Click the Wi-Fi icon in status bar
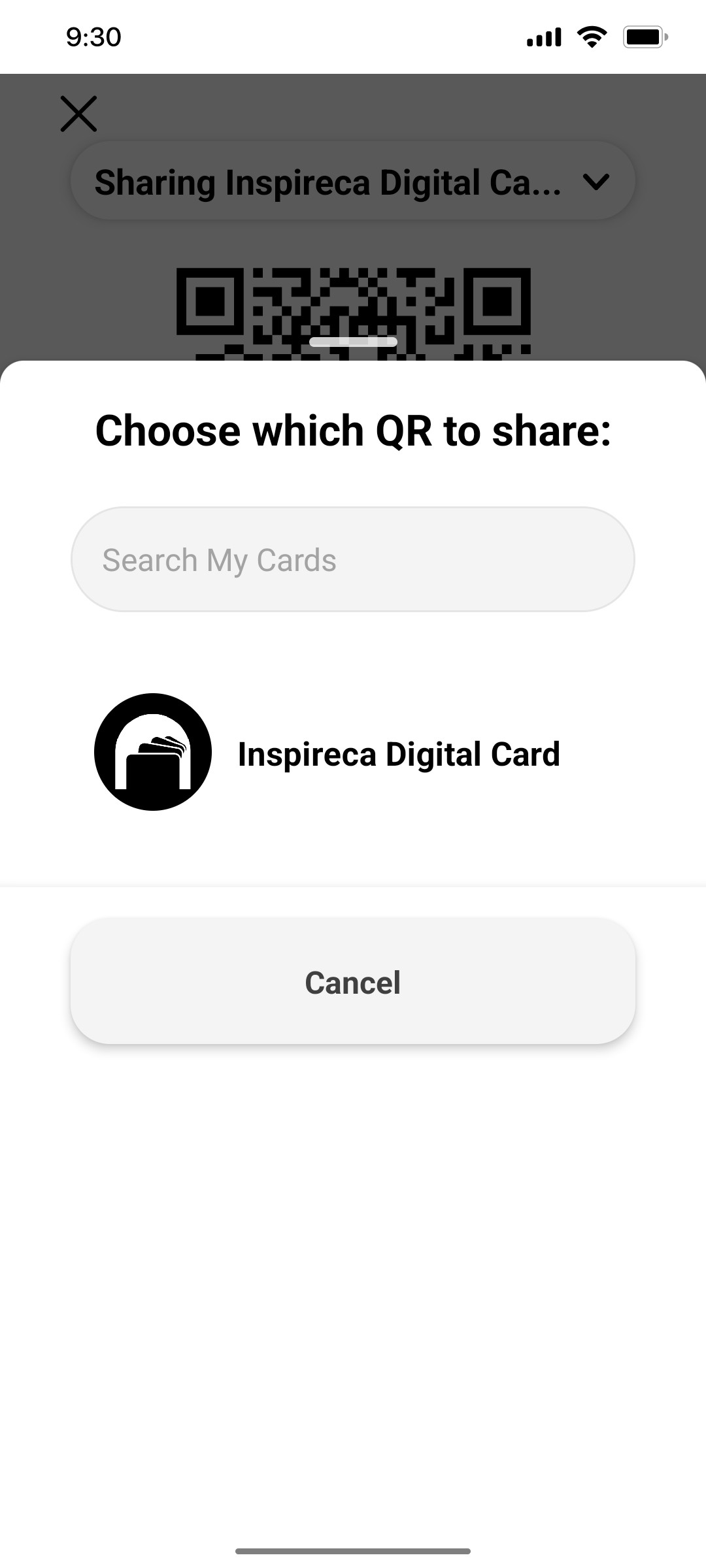This screenshot has height=1568, width=706. click(592, 37)
